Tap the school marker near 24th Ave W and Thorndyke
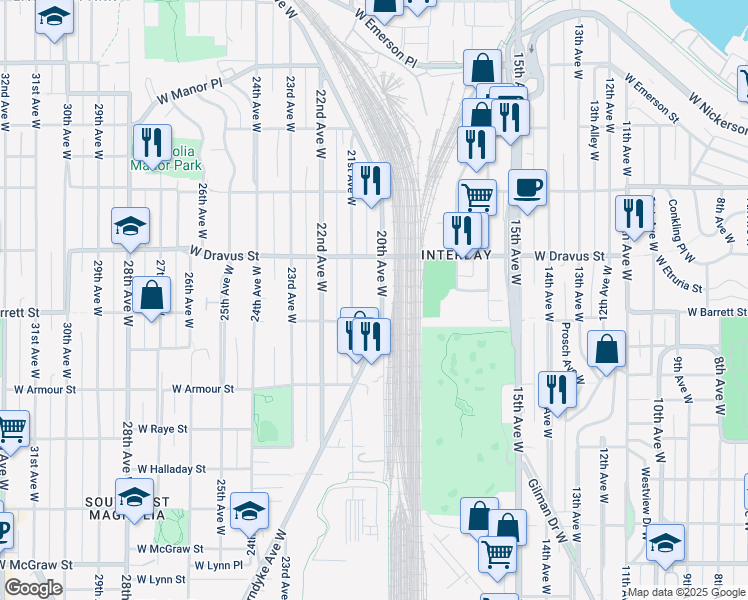 pyautogui.click(x=249, y=512)
